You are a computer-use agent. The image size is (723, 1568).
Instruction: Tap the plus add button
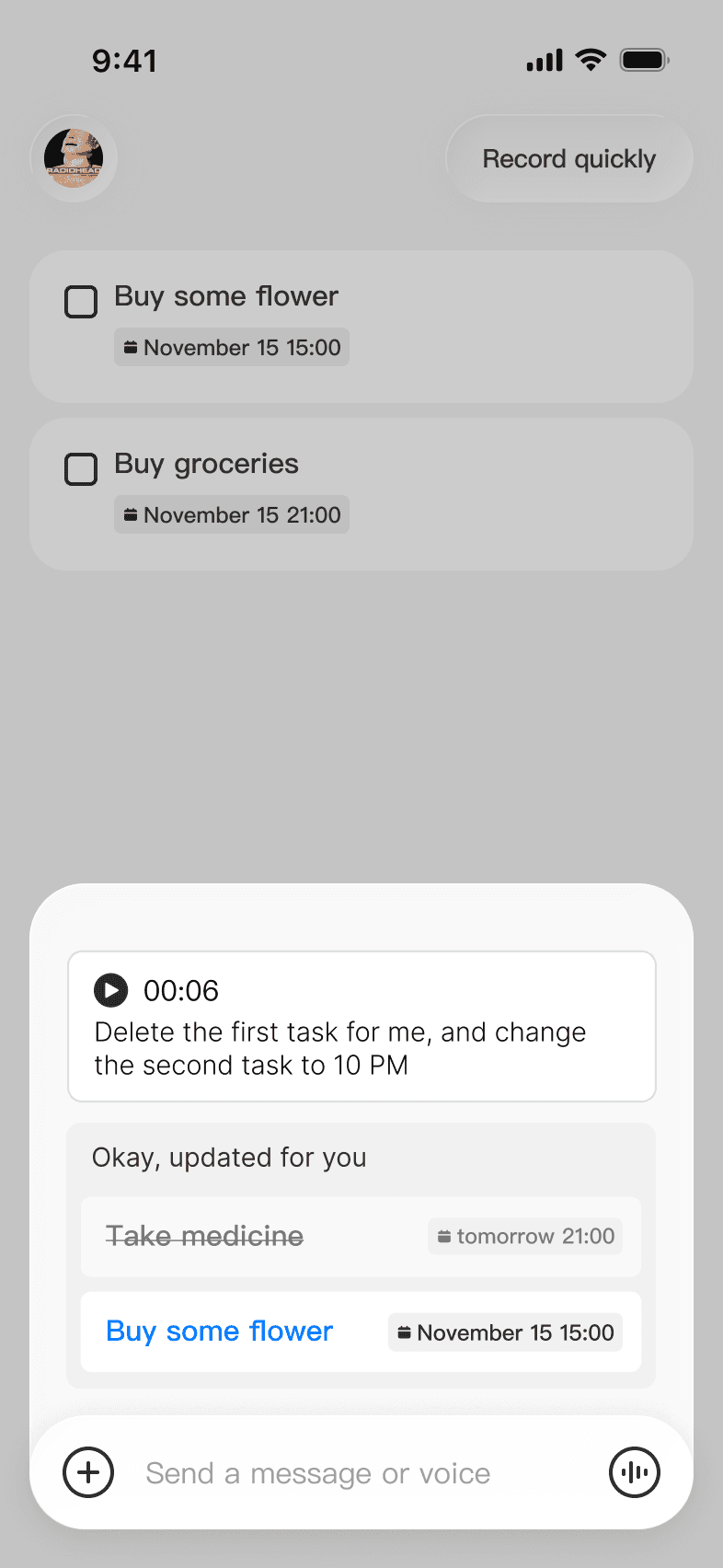point(88,1472)
